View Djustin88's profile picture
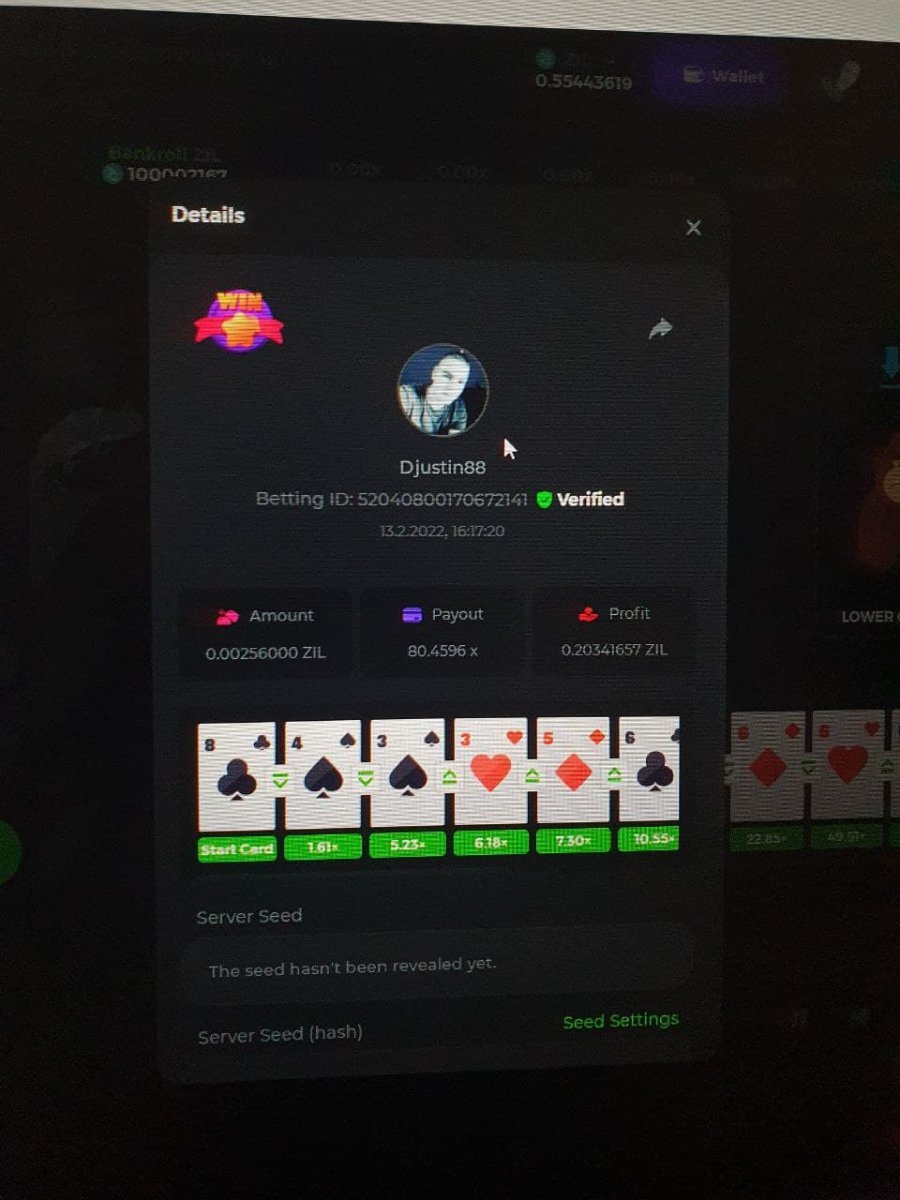 443,390
